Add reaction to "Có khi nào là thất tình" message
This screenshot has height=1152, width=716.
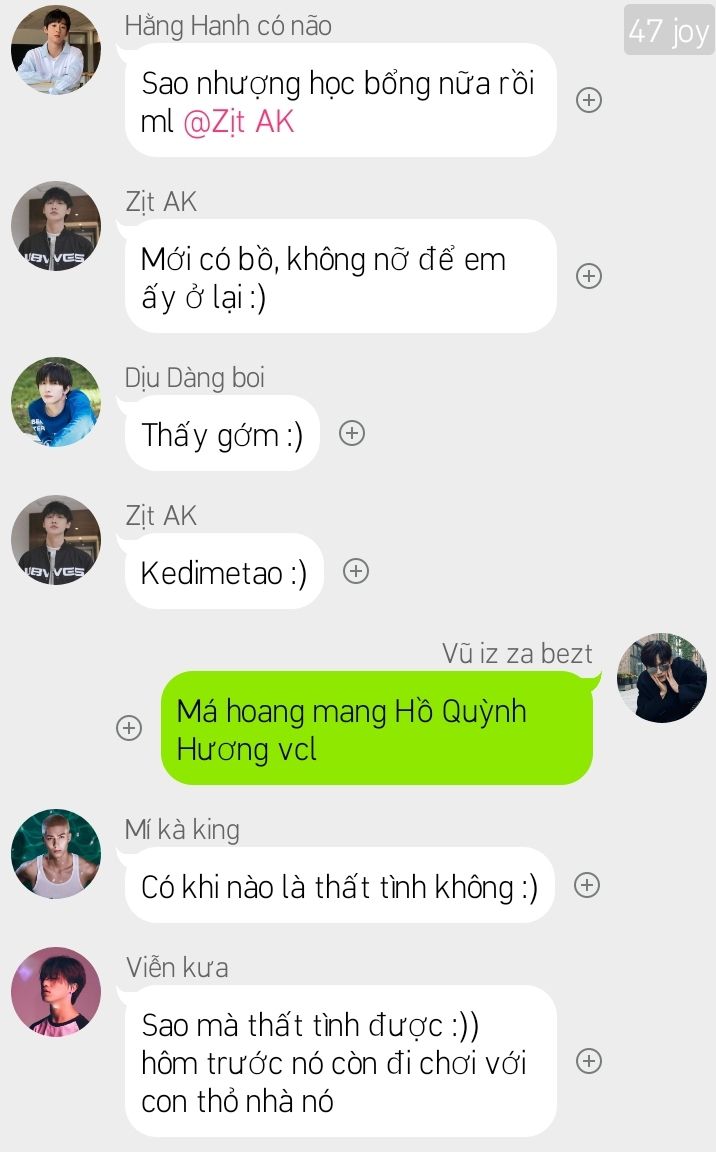coord(586,885)
